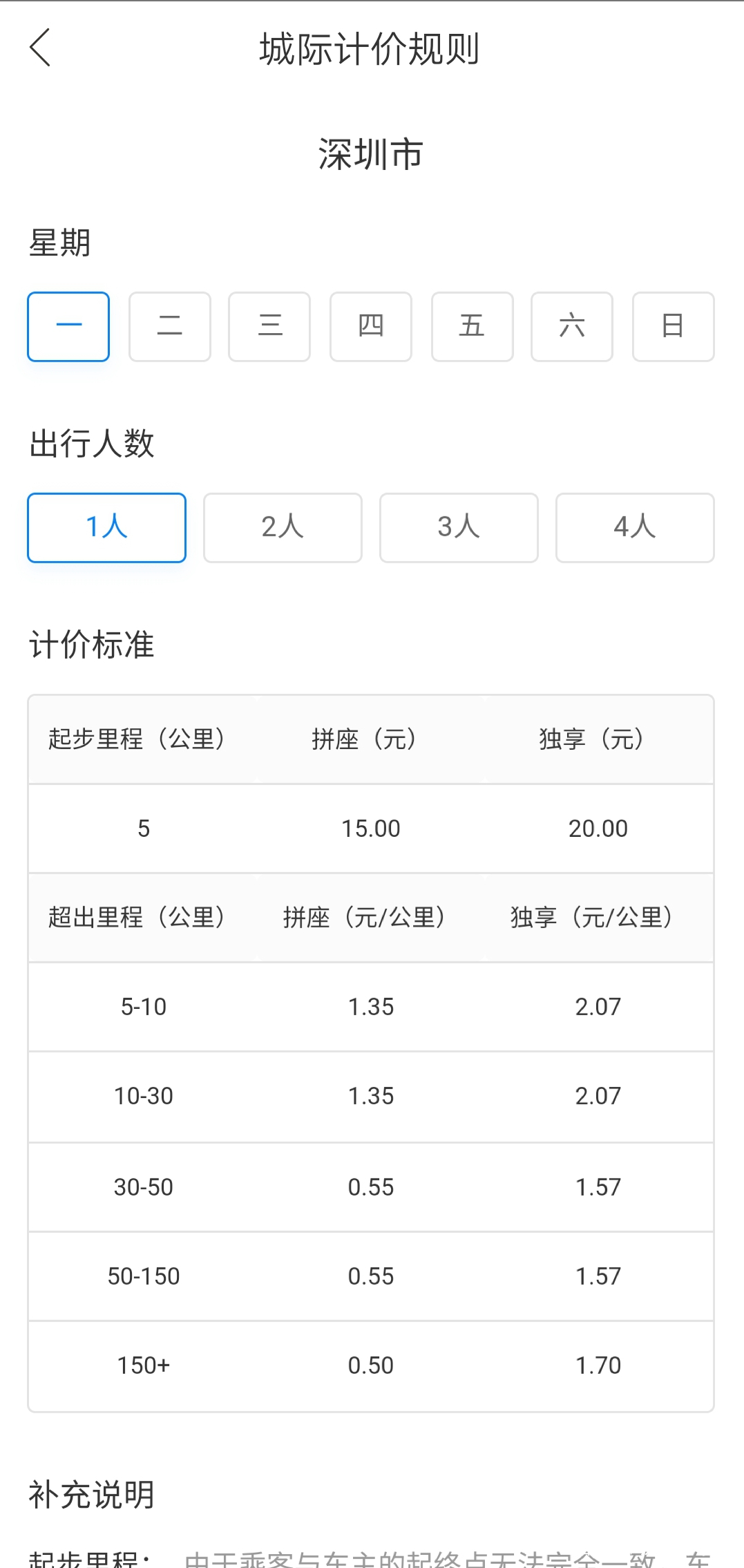The image size is (744, 1568).
Task: Choose 3人 for passenger count
Action: tap(458, 527)
